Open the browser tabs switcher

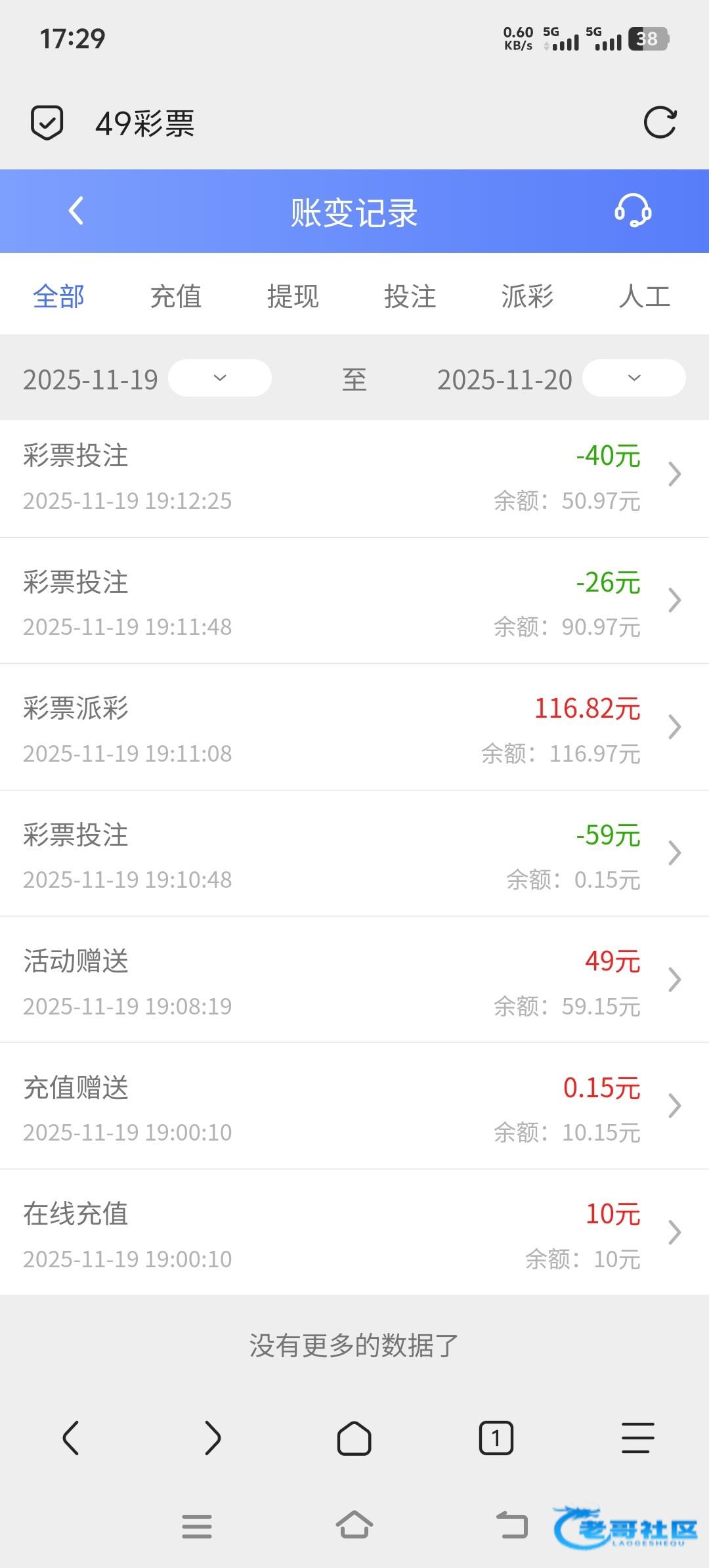click(496, 1438)
